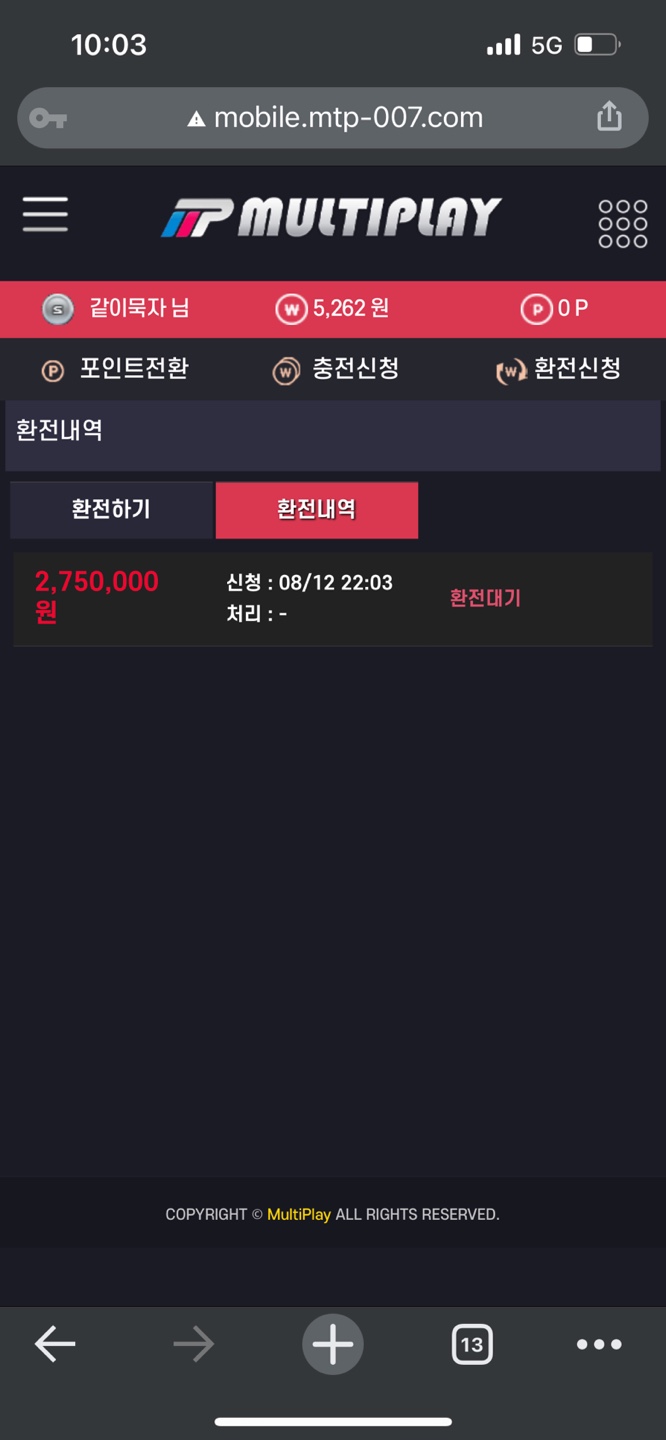666x1440 pixels.
Task: Tap the MultiPlay logo to go home
Action: pos(331,217)
